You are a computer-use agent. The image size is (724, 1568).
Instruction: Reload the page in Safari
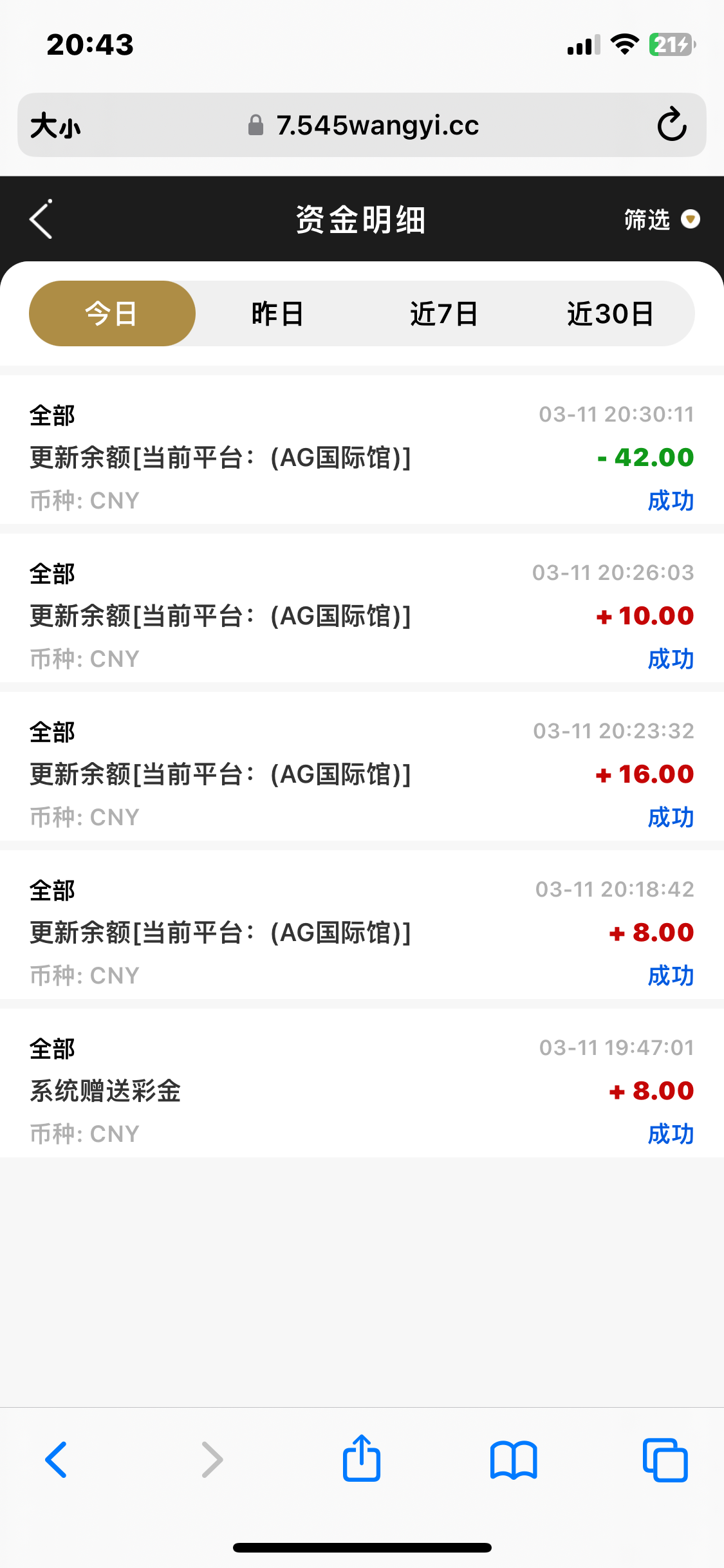click(671, 125)
